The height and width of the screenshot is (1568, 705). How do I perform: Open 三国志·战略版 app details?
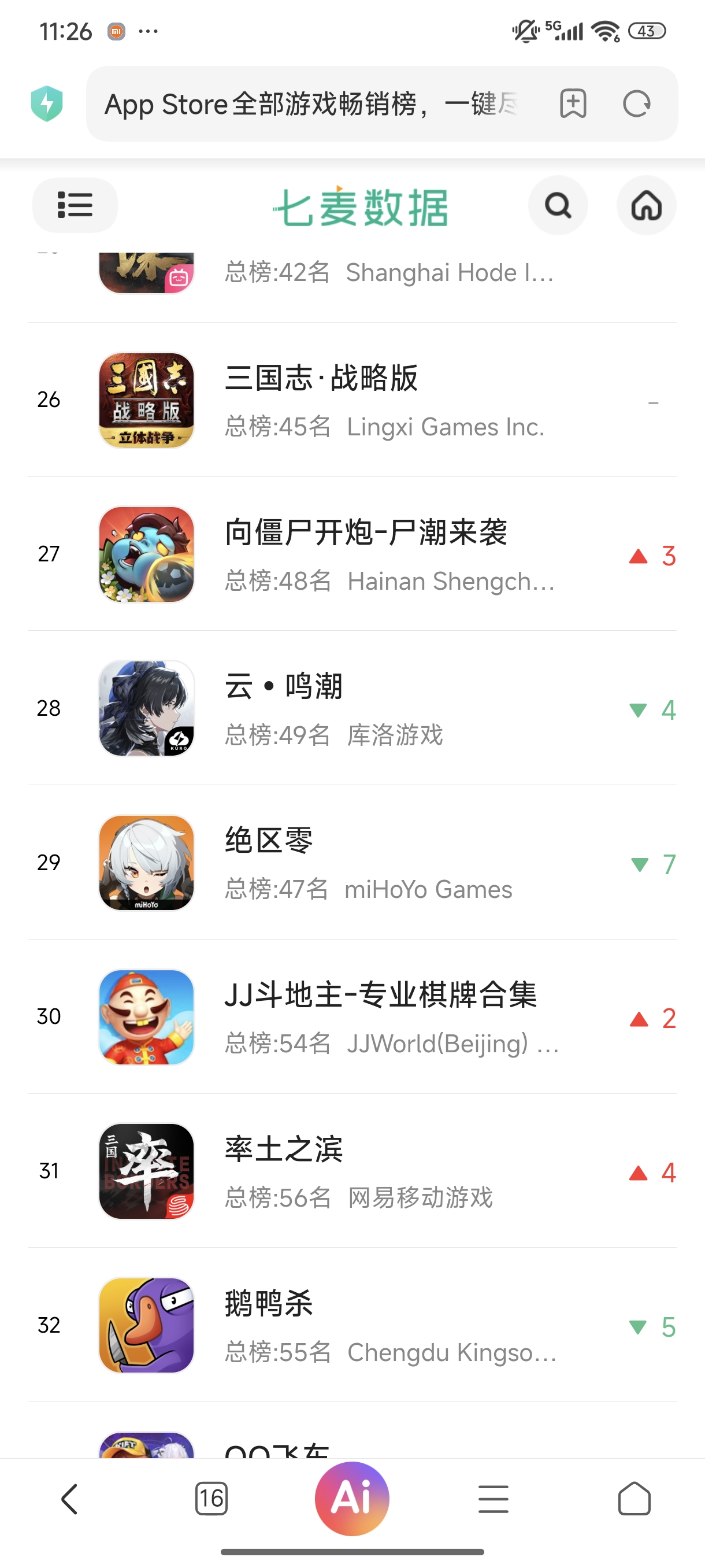click(x=352, y=400)
